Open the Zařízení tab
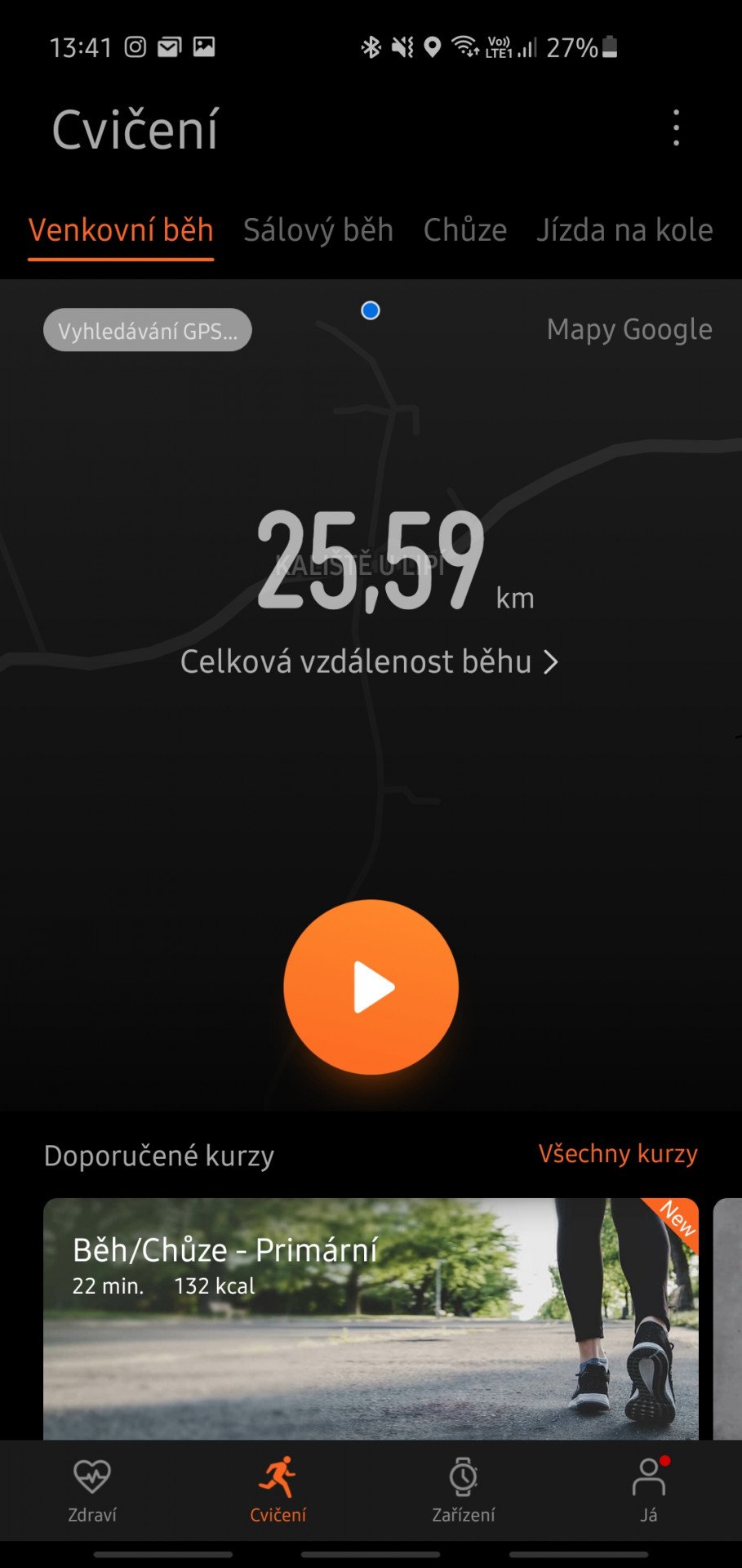The width and height of the screenshot is (742, 1568). (464, 1491)
